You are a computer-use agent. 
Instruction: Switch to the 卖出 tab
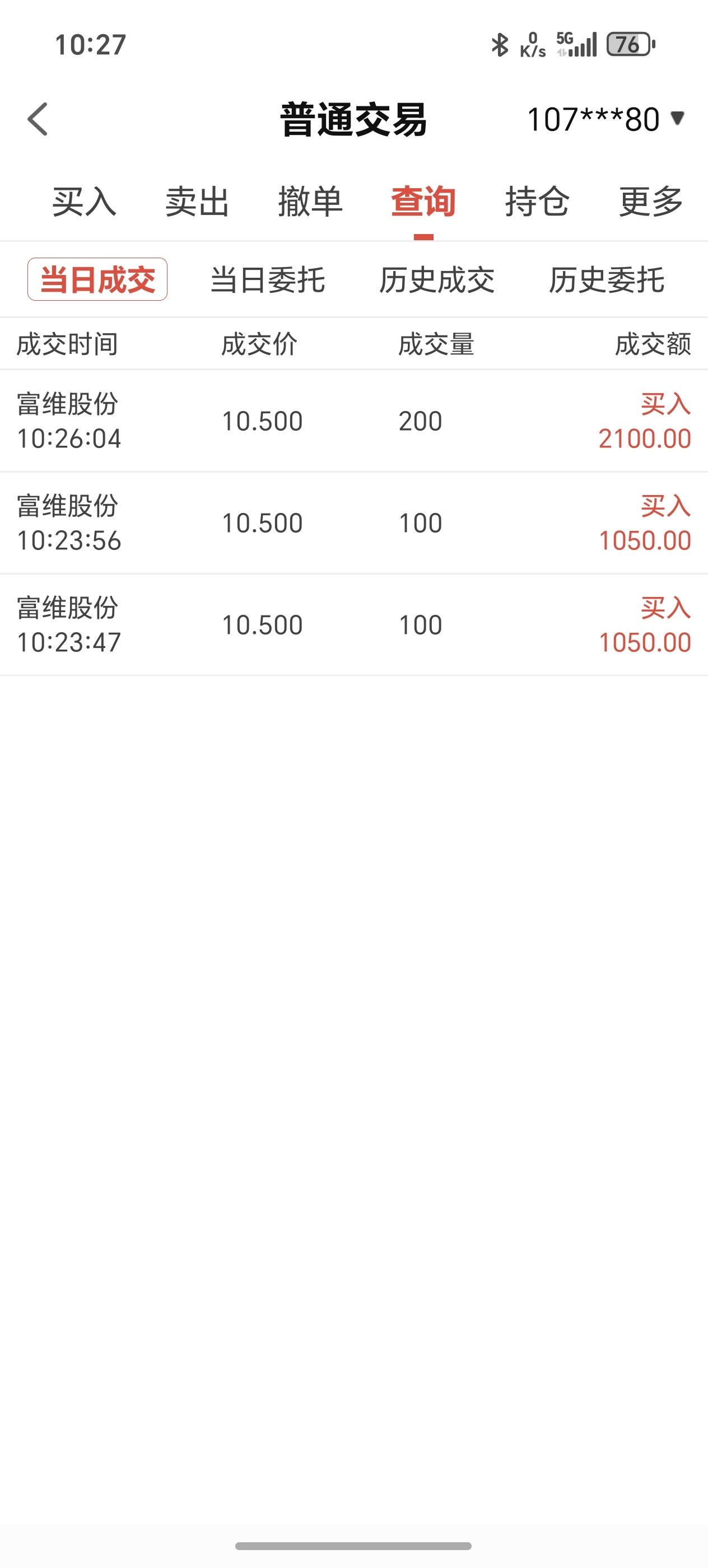[x=197, y=202]
